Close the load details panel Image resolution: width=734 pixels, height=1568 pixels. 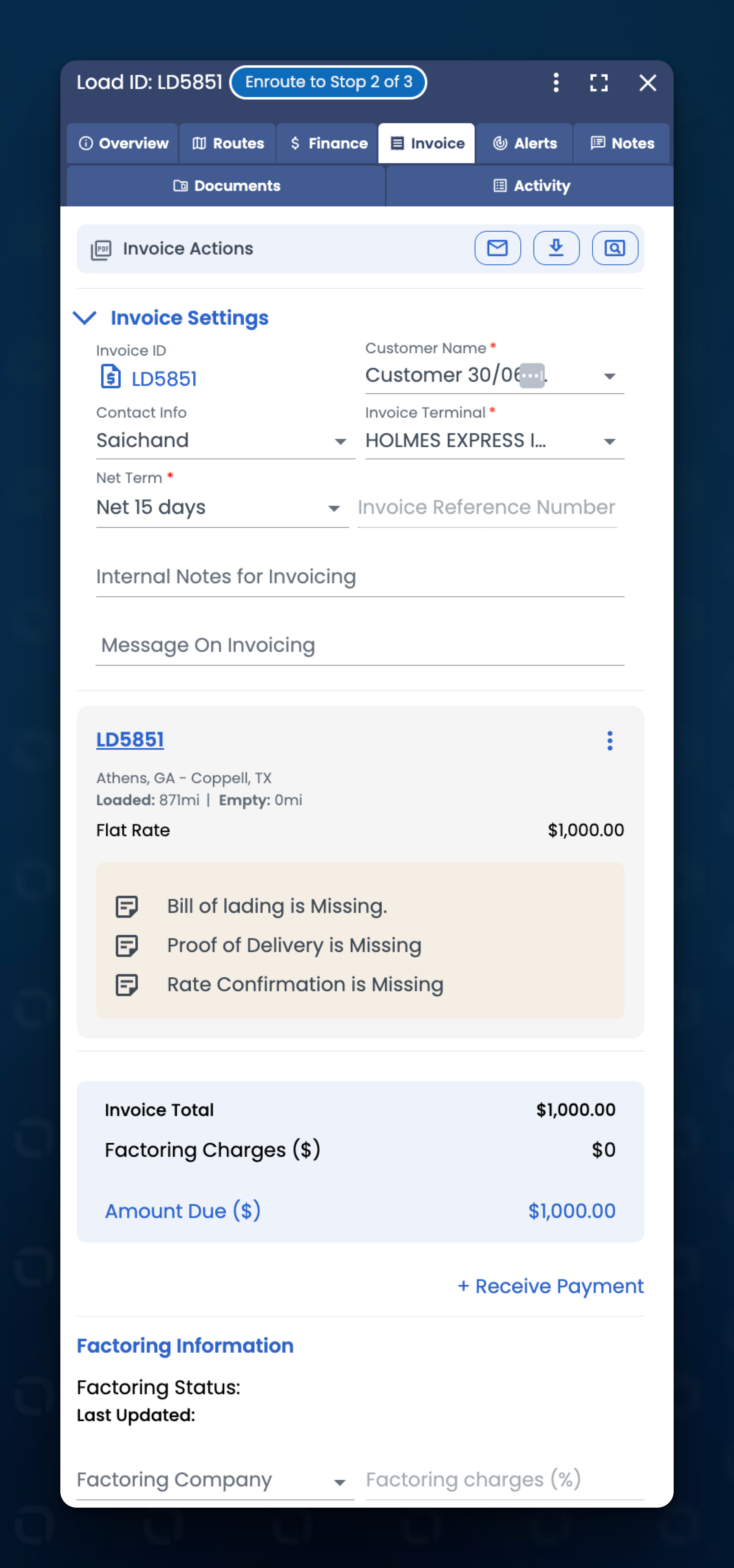648,83
